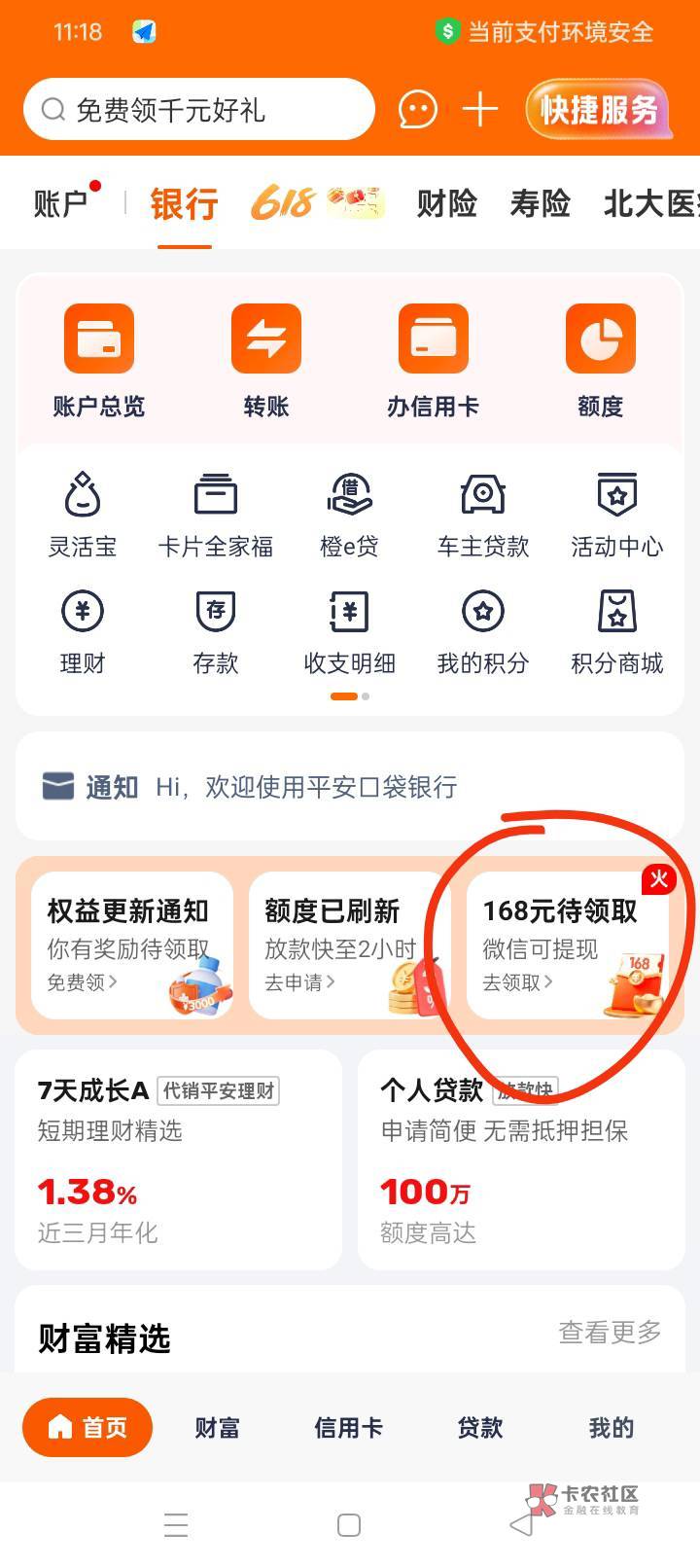The image size is (700, 1568).
Task: Open the customer service chat icon
Action: tap(418, 110)
